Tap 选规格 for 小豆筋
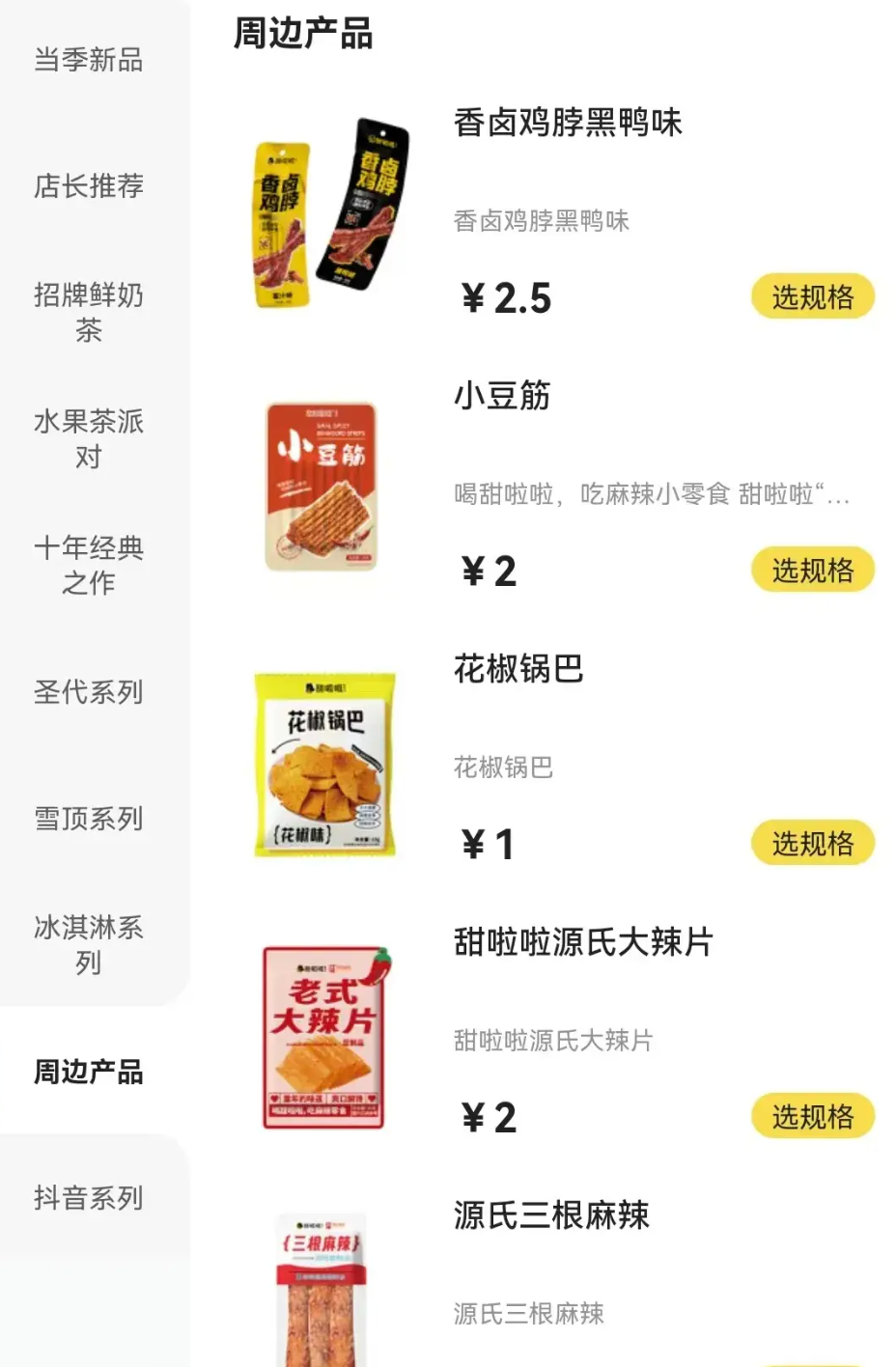The height and width of the screenshot is (1367, 896). 813,570
